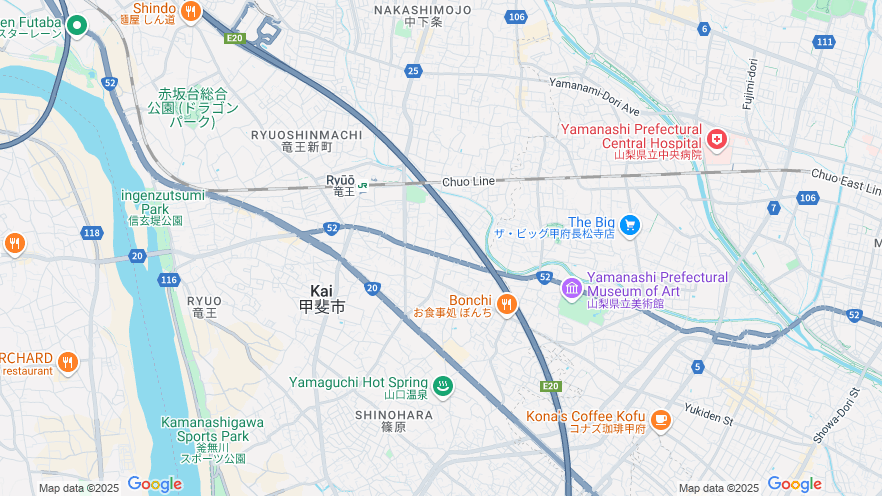The height and width of the screenshot is (496, 882).
Task: Select the Yamanashi Prefectural Museum of Art pin
Action: 571,289
